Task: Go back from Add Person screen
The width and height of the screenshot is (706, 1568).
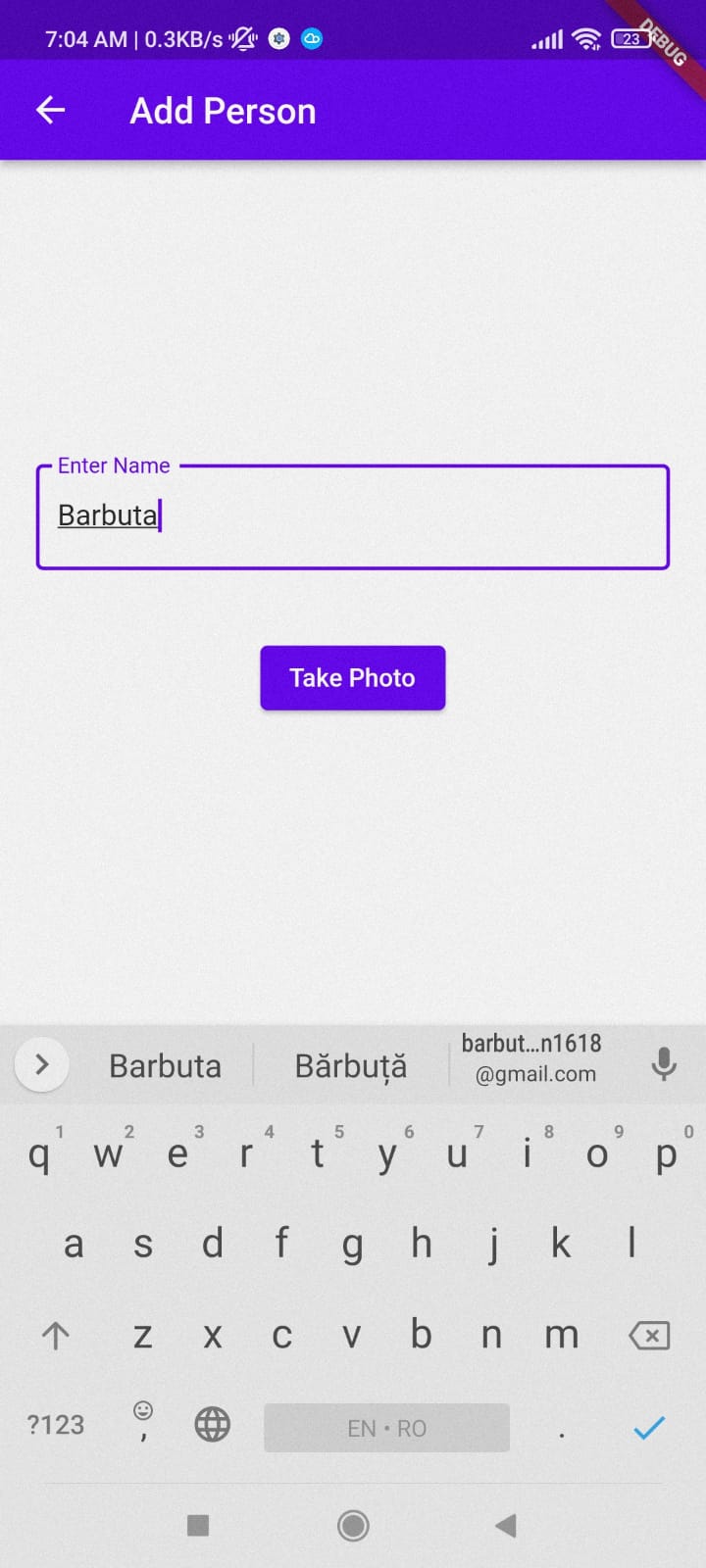Action: [50, 111]
